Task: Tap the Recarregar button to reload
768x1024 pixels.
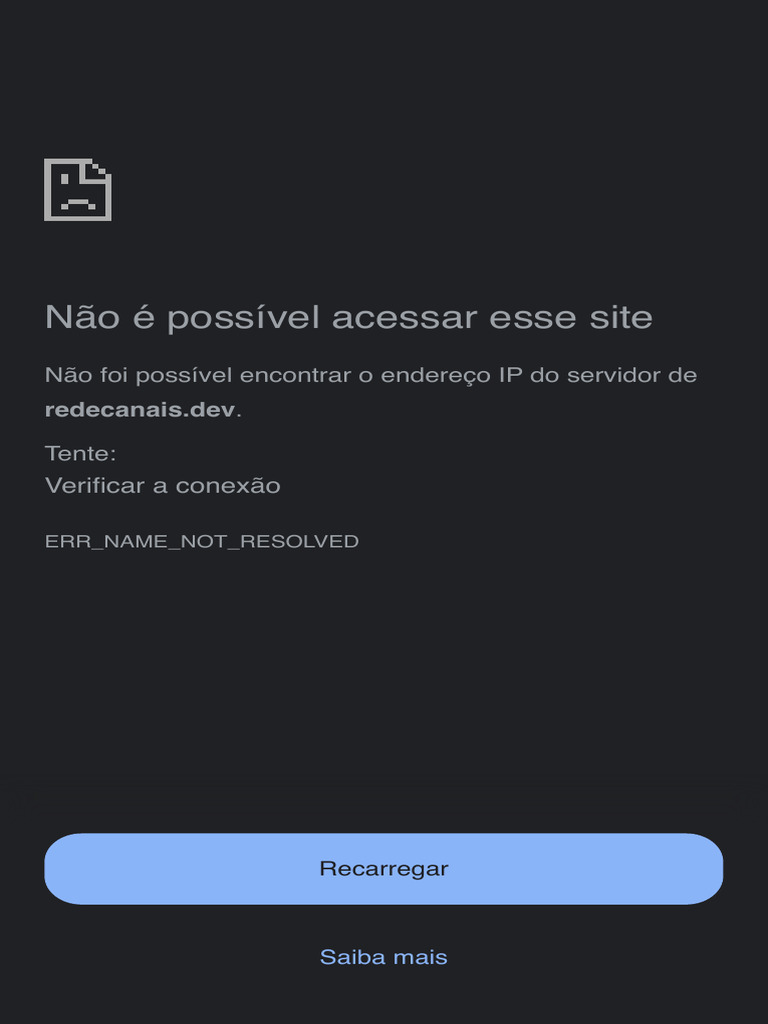Action: (x=383, y=869)
